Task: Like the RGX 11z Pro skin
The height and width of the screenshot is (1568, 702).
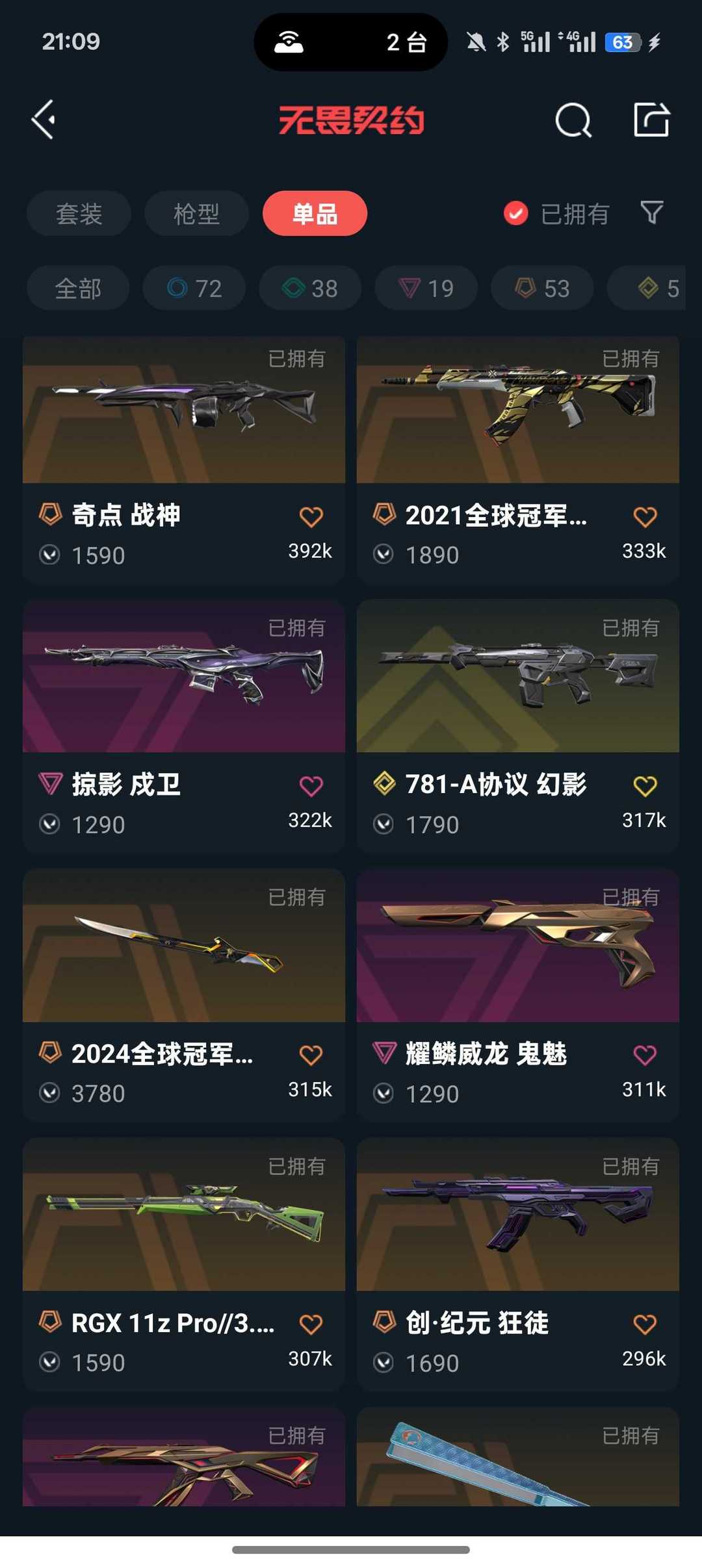Action: click(311, 1324)
